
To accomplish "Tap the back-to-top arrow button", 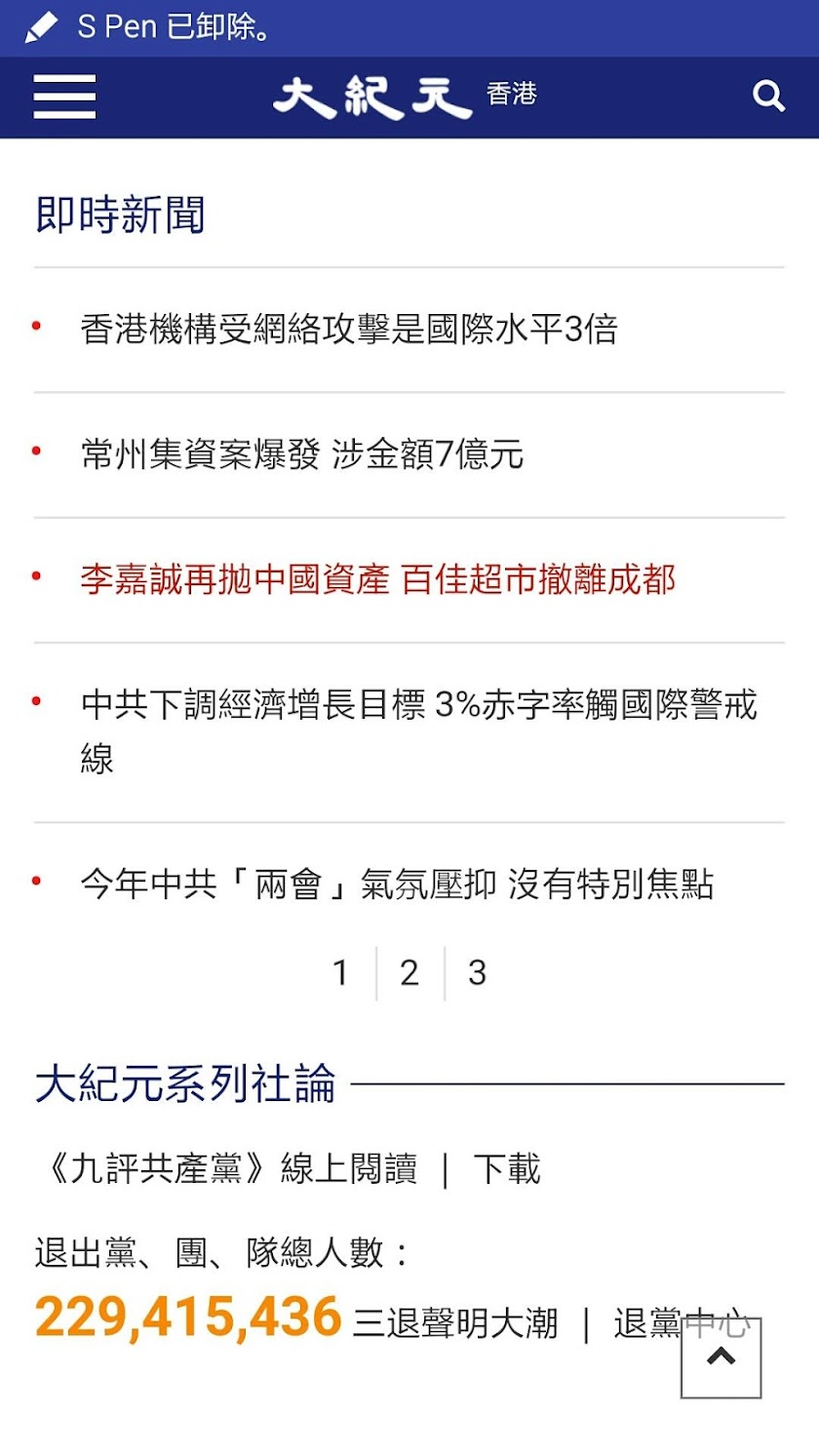I will pyautogui.click(x=721, y=1358).
